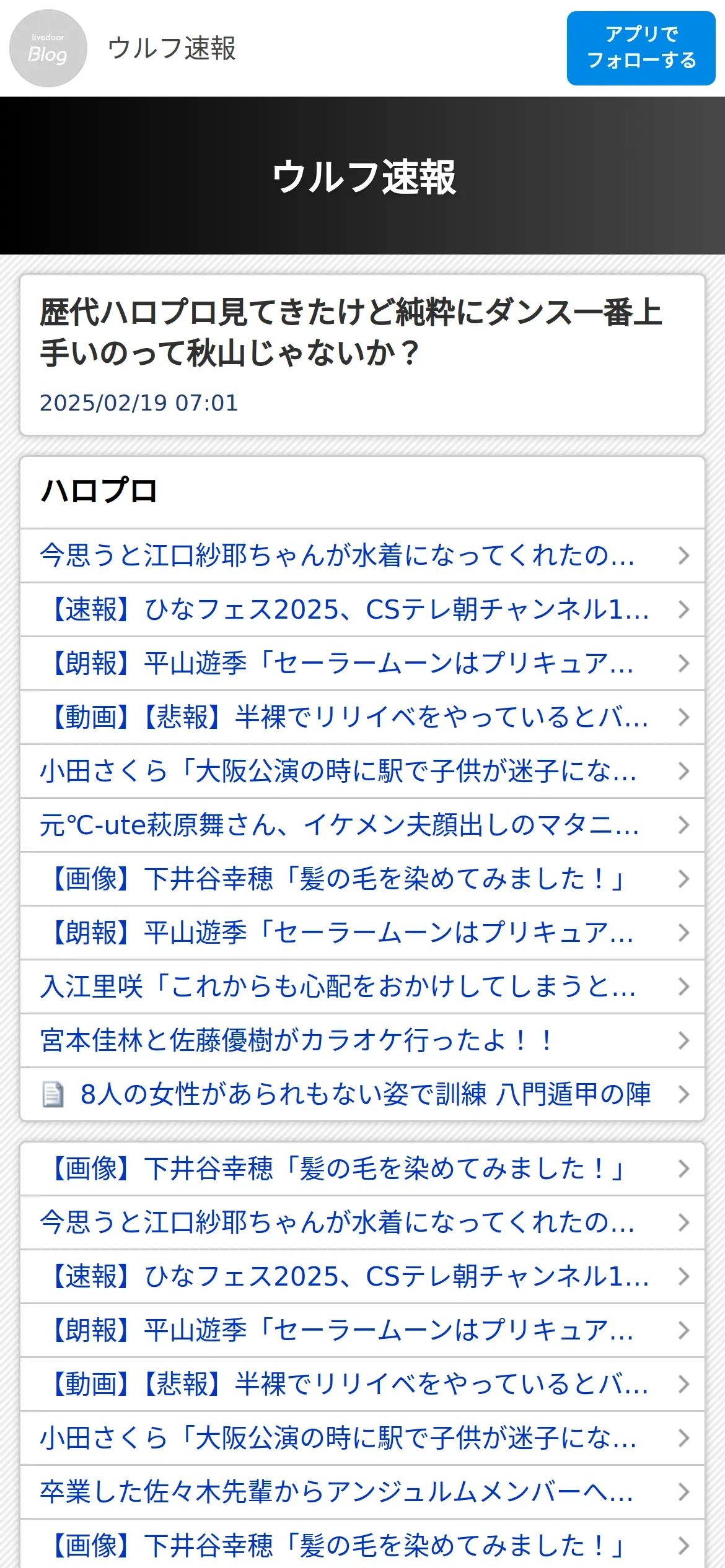Tap the アプリでフォローする button
This screenshot has width=725, height=1568.
641,48
